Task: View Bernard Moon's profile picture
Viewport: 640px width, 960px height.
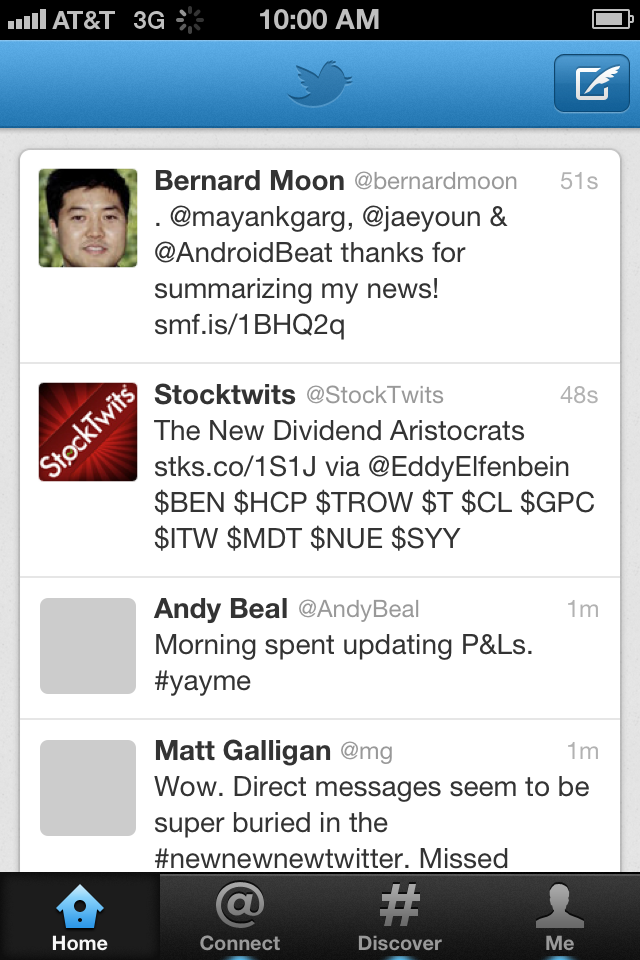Action: click(88, 218)
